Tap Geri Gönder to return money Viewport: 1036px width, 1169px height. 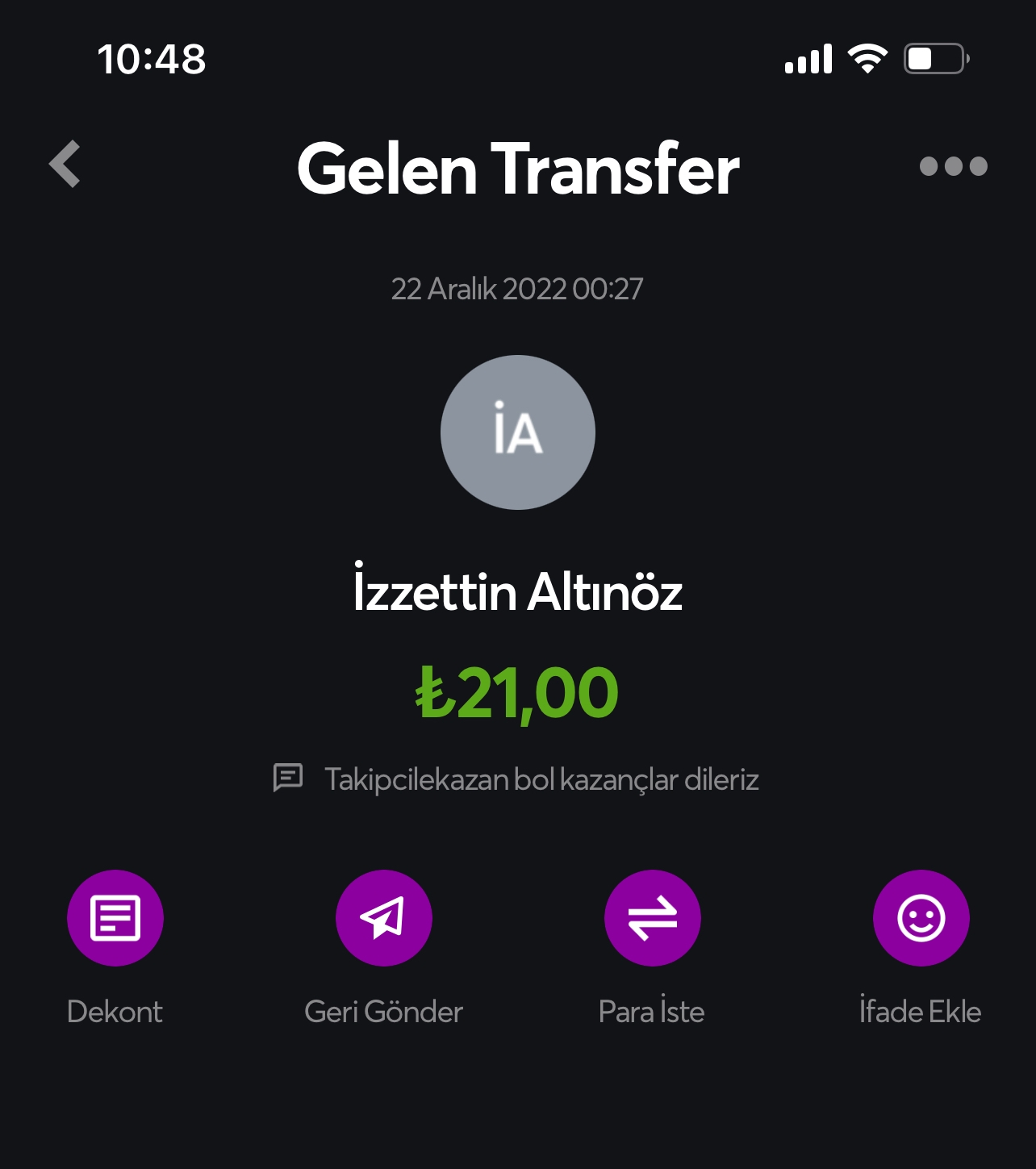[x=384, y=918]
